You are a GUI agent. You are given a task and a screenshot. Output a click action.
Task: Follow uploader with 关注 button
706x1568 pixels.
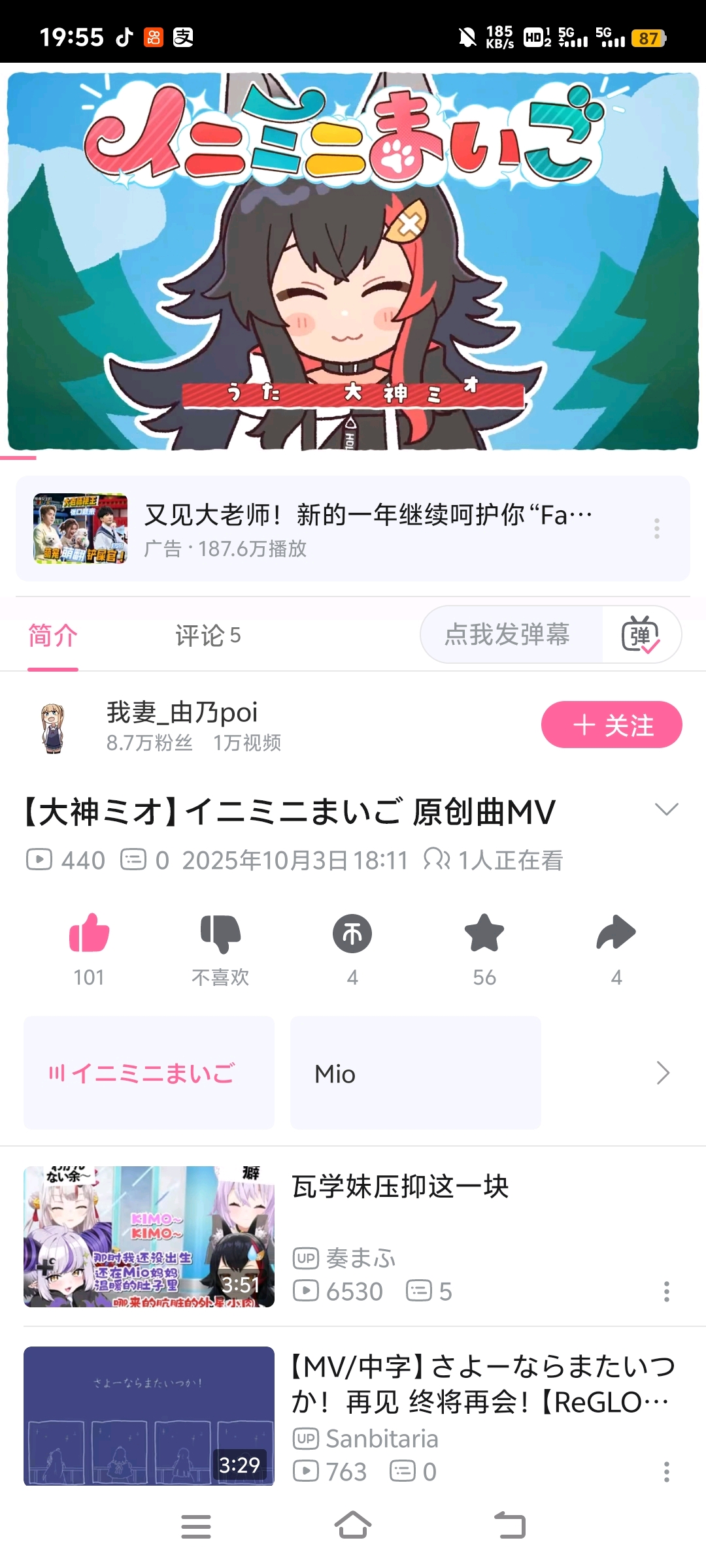point(611,725)
